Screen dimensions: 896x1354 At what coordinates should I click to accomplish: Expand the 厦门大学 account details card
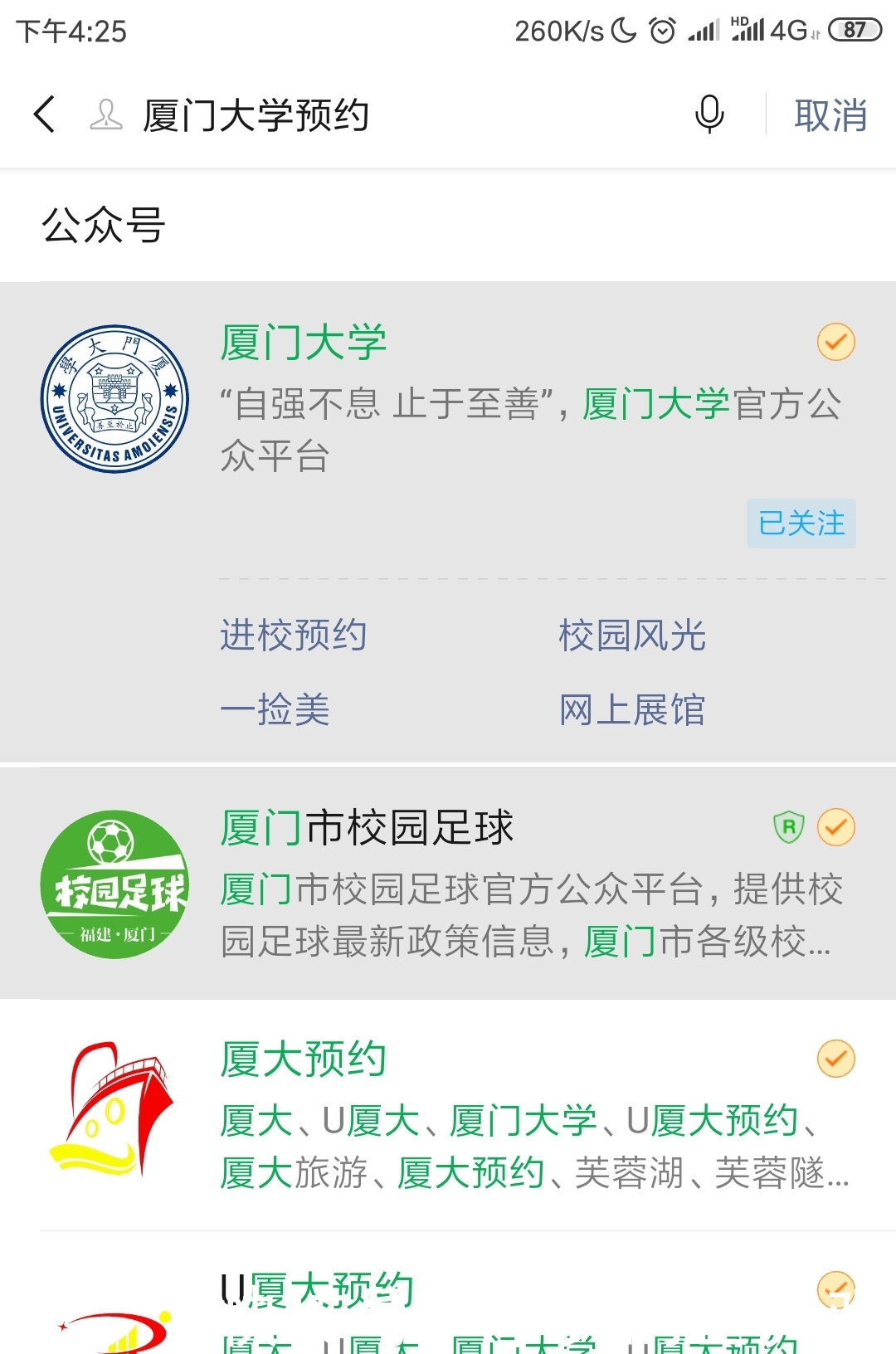pyautogui.click(x=448, y=398)
